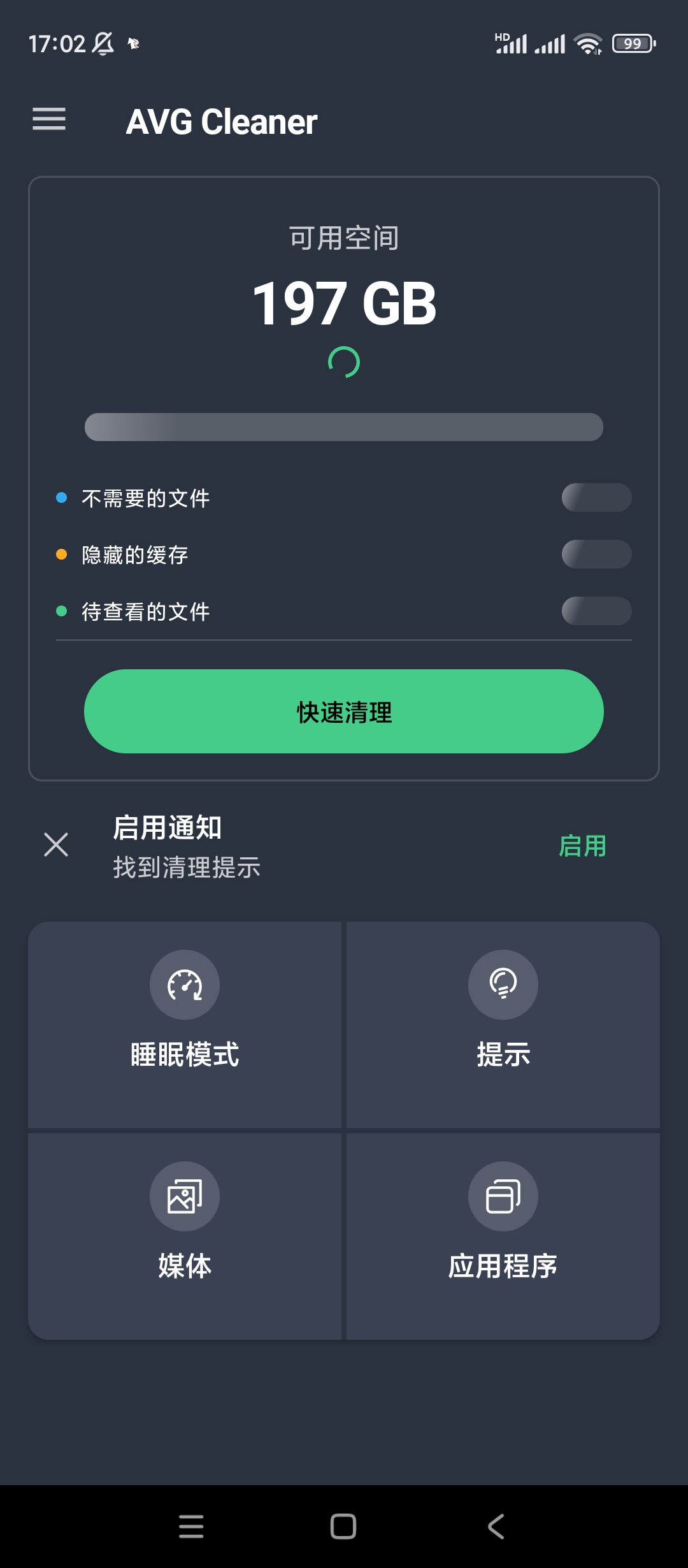Go to home screen via system home button
The image size is (688, 1568).
(x=343, y=1527)
